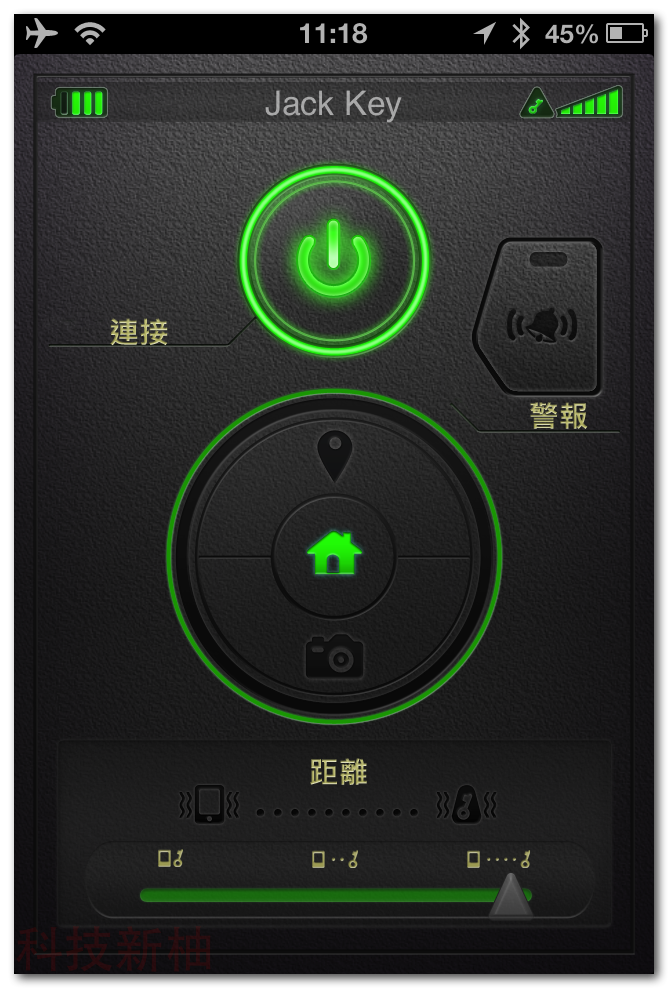This screenshot has width=668, height=988.
Task: Open the location pin on the dial
Action: point(334,456)
